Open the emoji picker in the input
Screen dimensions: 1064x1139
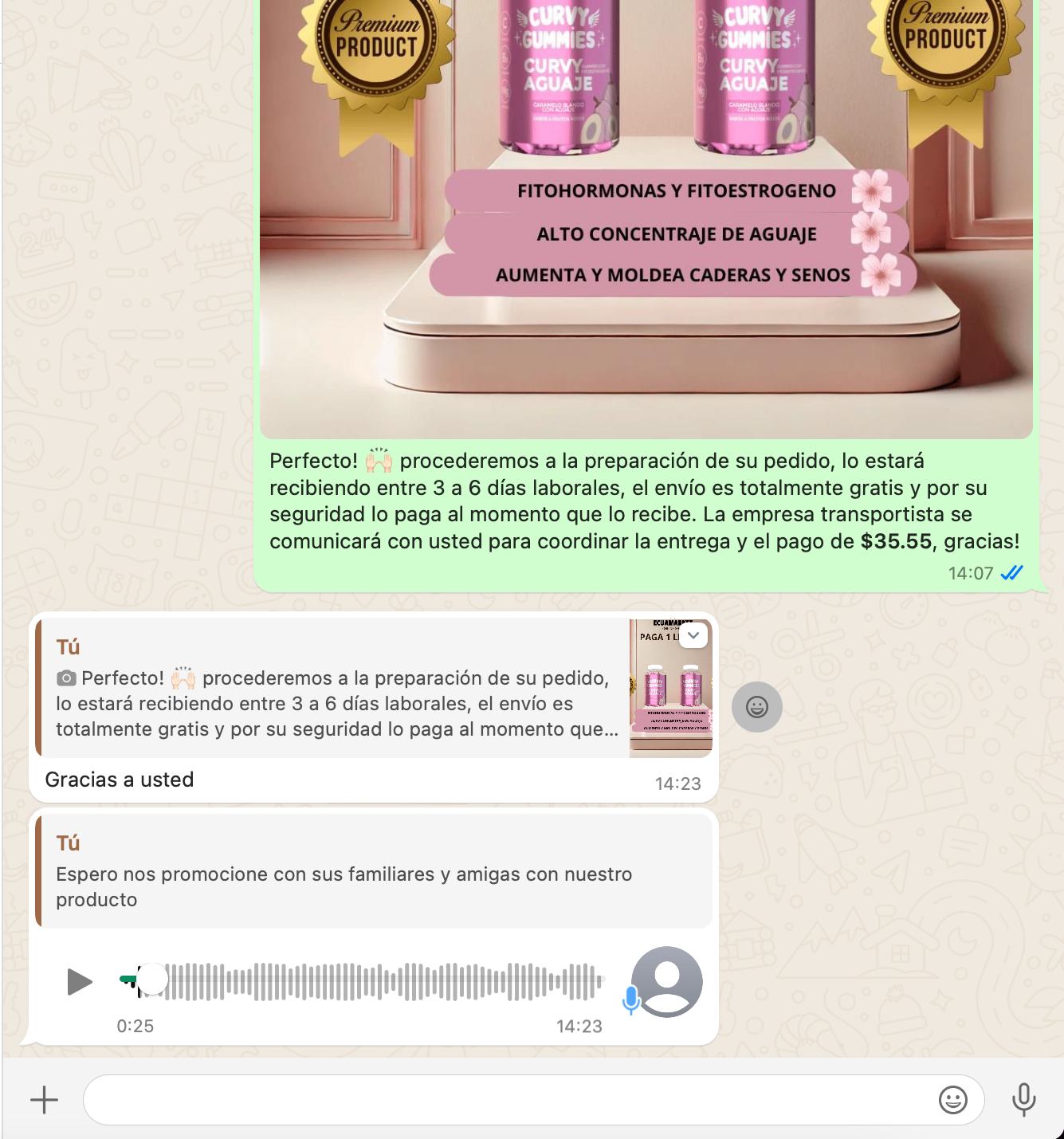tap(952, 1100)
